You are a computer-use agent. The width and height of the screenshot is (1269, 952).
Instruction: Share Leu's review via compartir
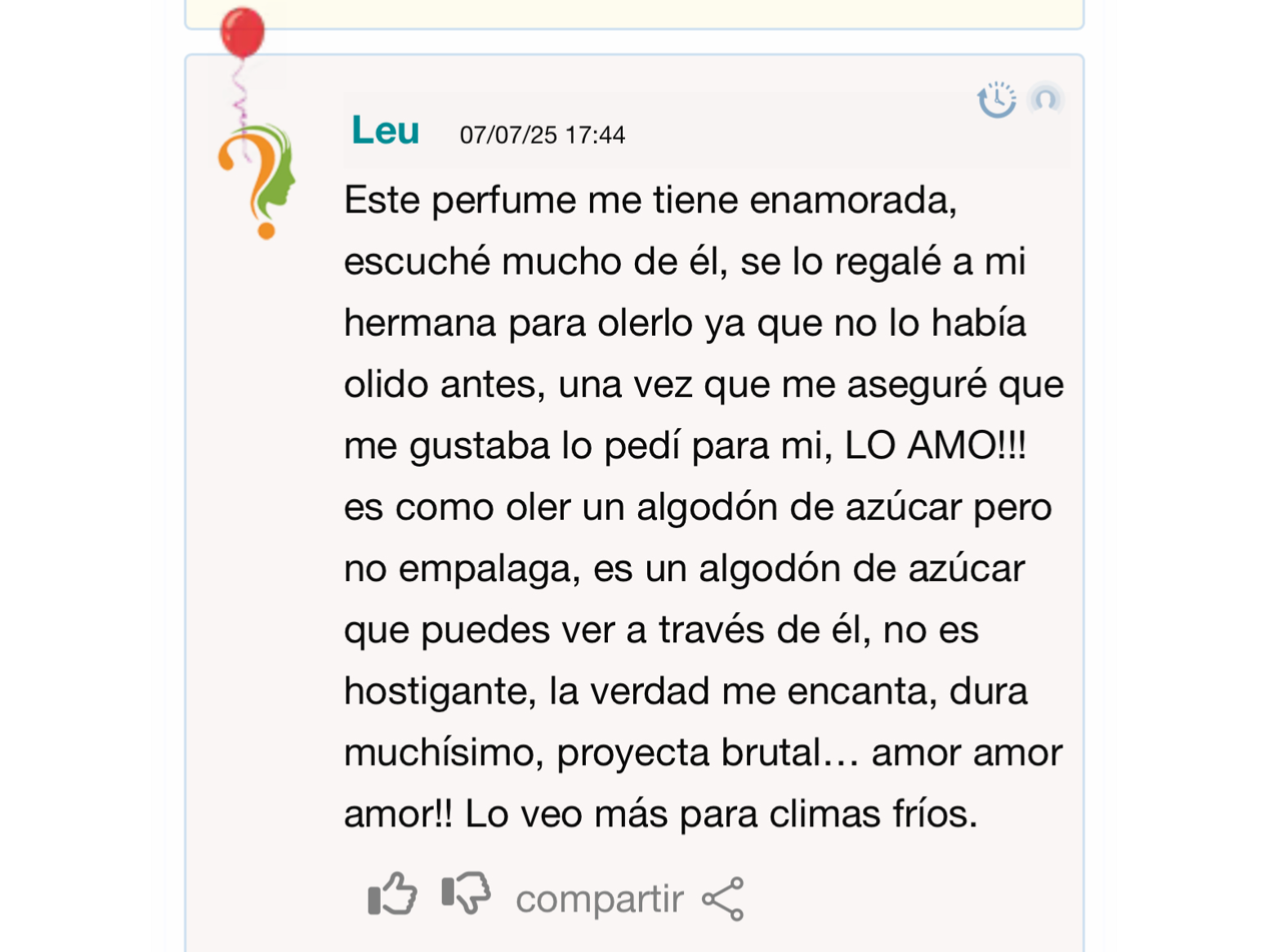coord(629,899)
